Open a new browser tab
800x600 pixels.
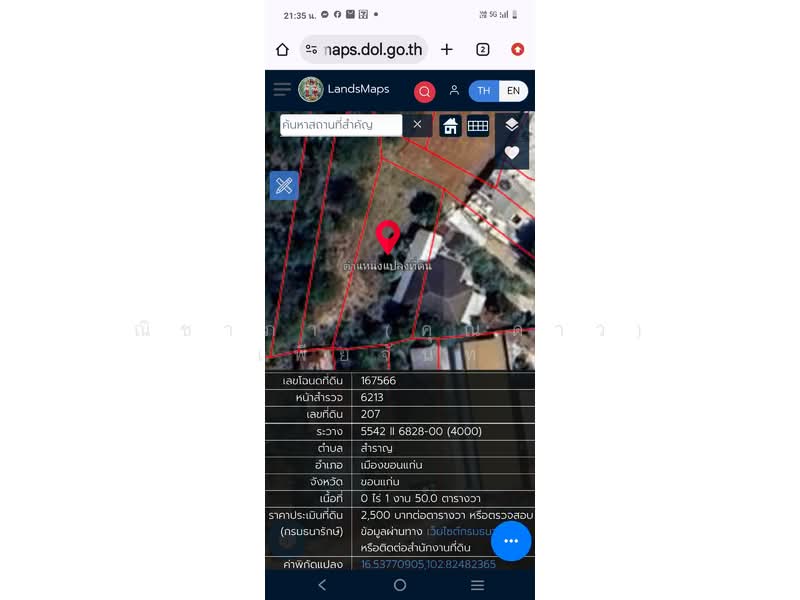point(447,49)
